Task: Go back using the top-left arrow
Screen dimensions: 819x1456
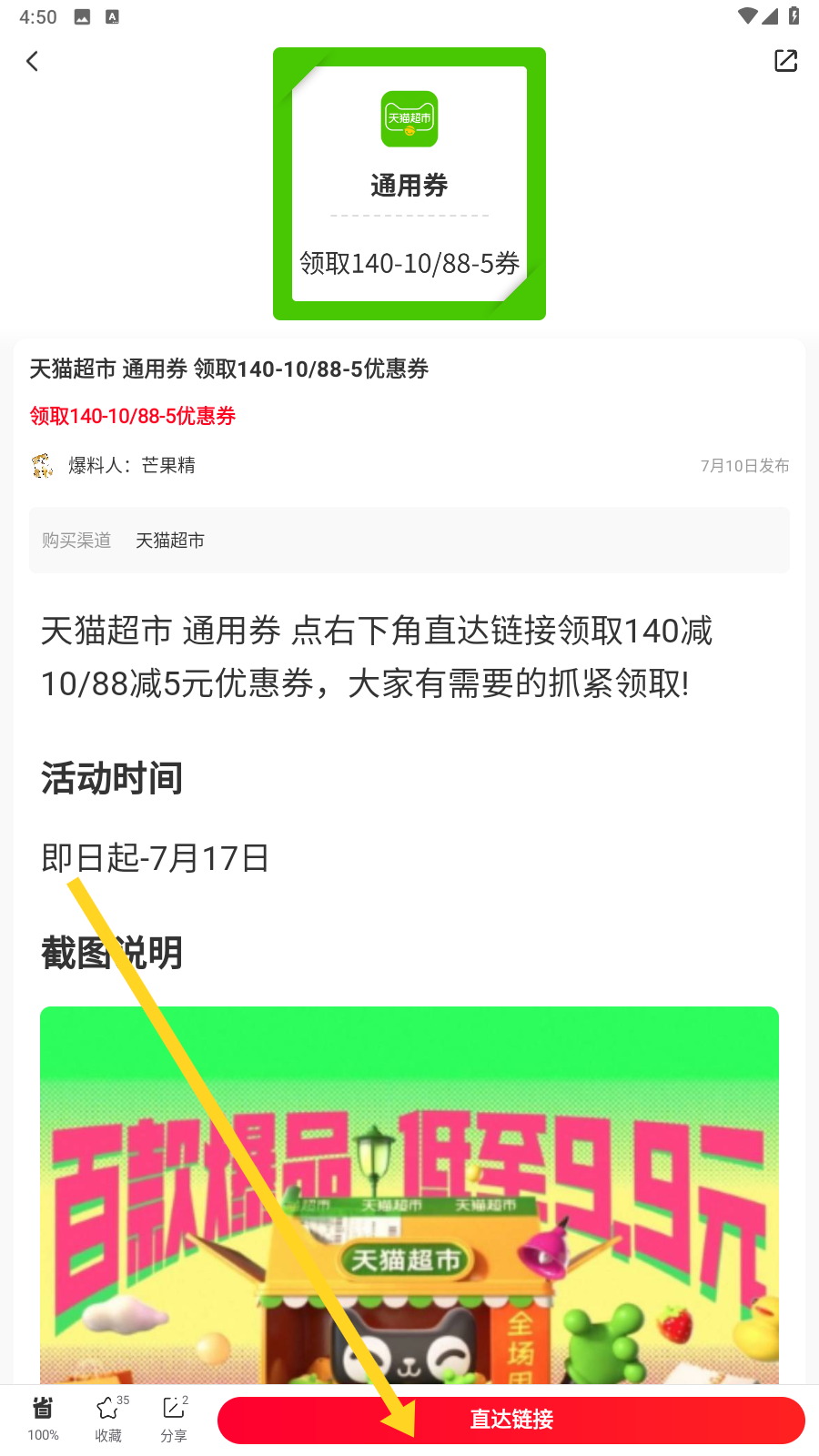Action: [33, 61]
